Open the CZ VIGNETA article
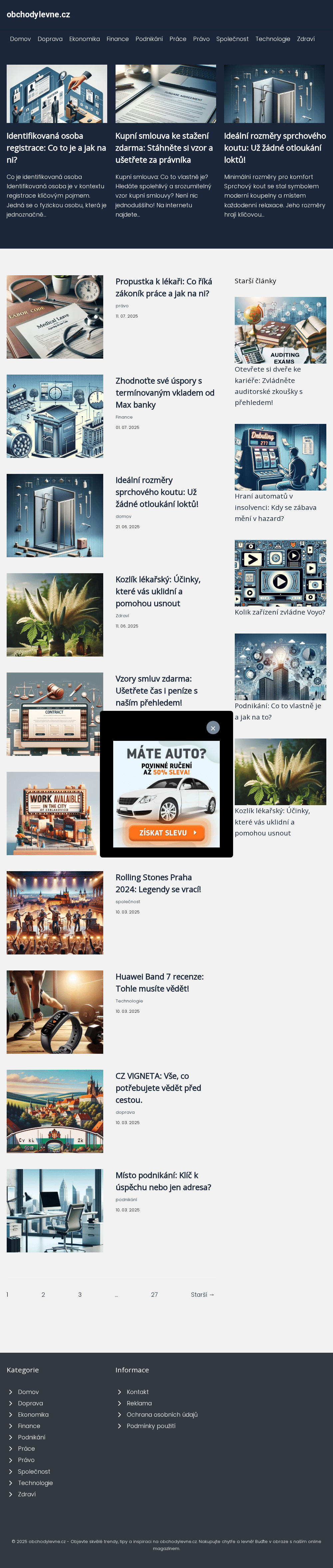This screenshot has height=1568, width=333. [x=158, y=1088]
